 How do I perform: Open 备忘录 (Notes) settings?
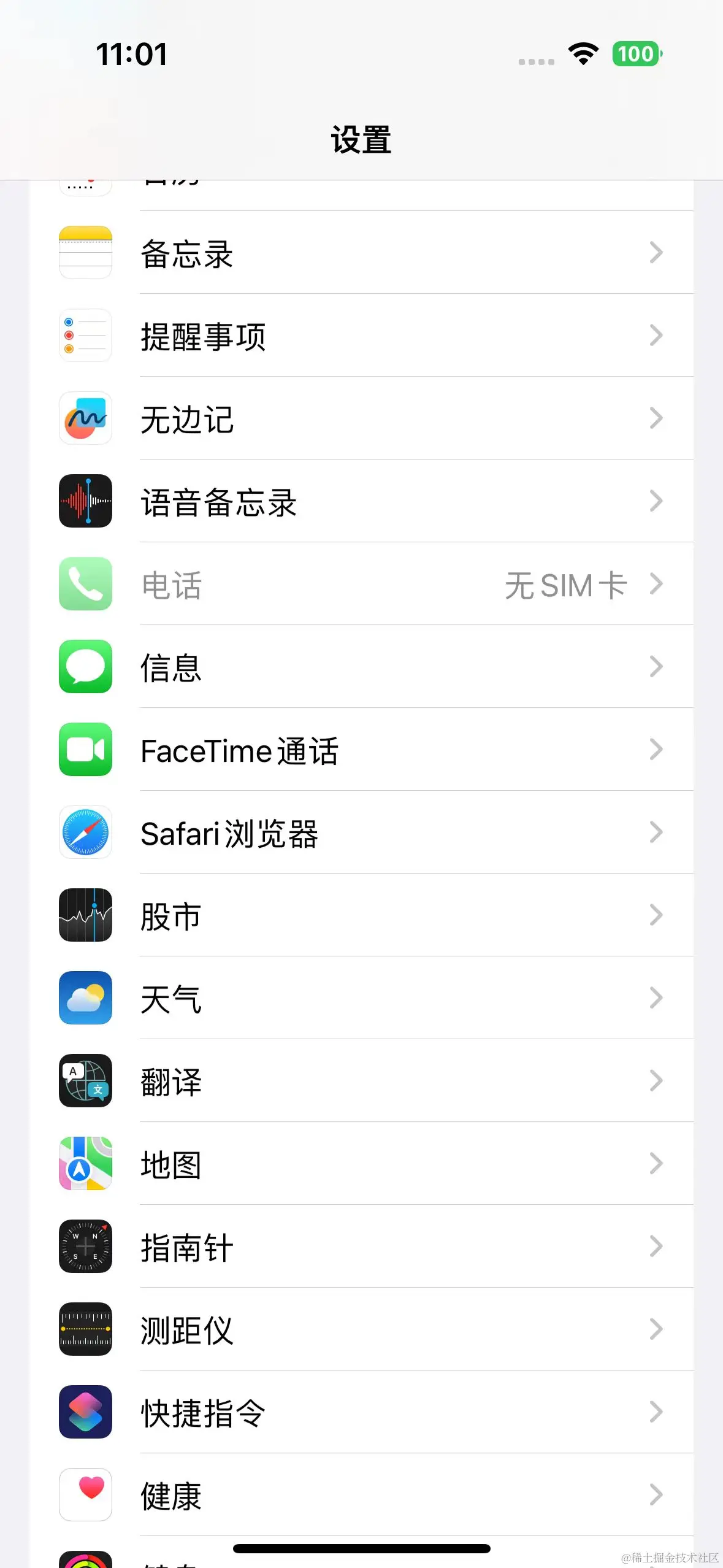point(361,253)
